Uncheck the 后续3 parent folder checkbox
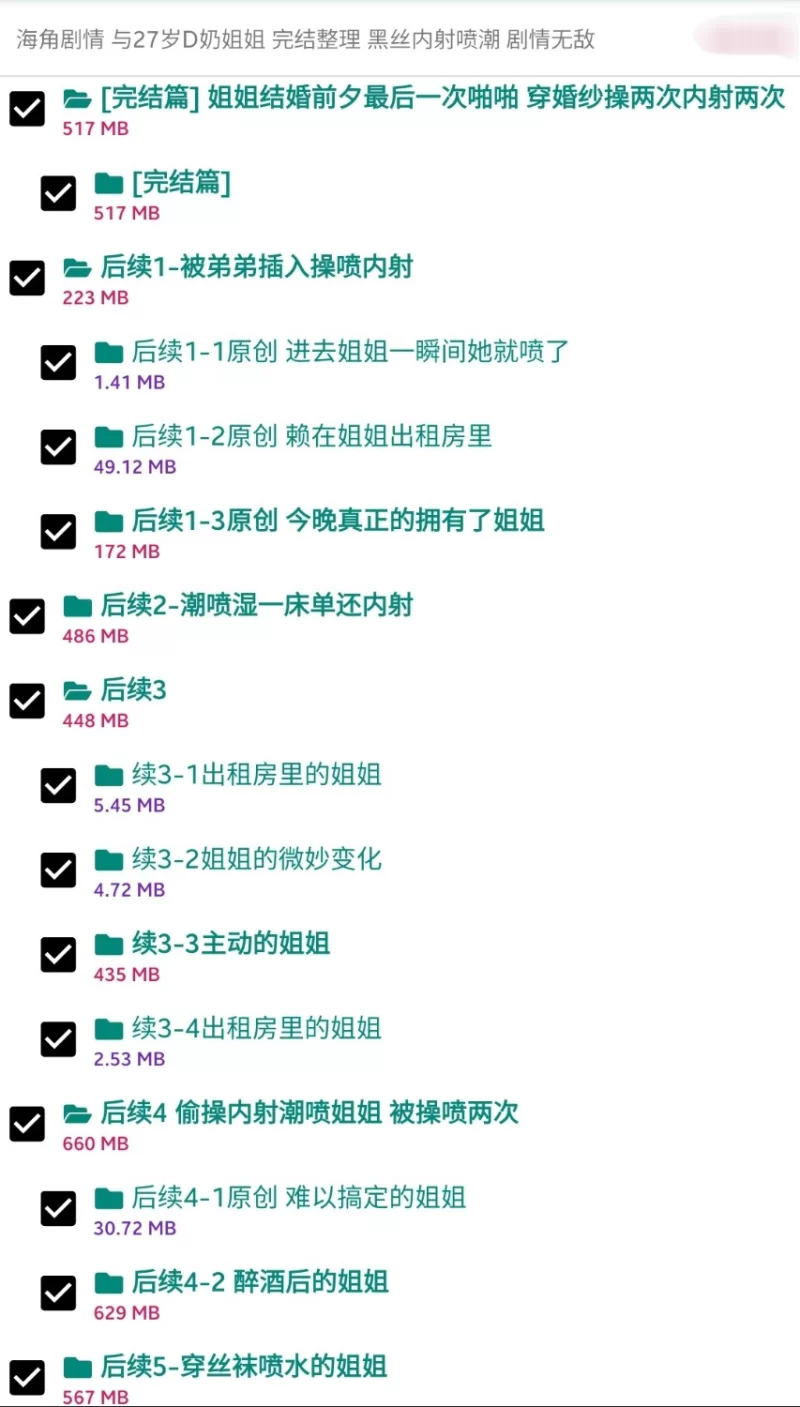This screenshot has width=800, height=1407. pos(27,701)
